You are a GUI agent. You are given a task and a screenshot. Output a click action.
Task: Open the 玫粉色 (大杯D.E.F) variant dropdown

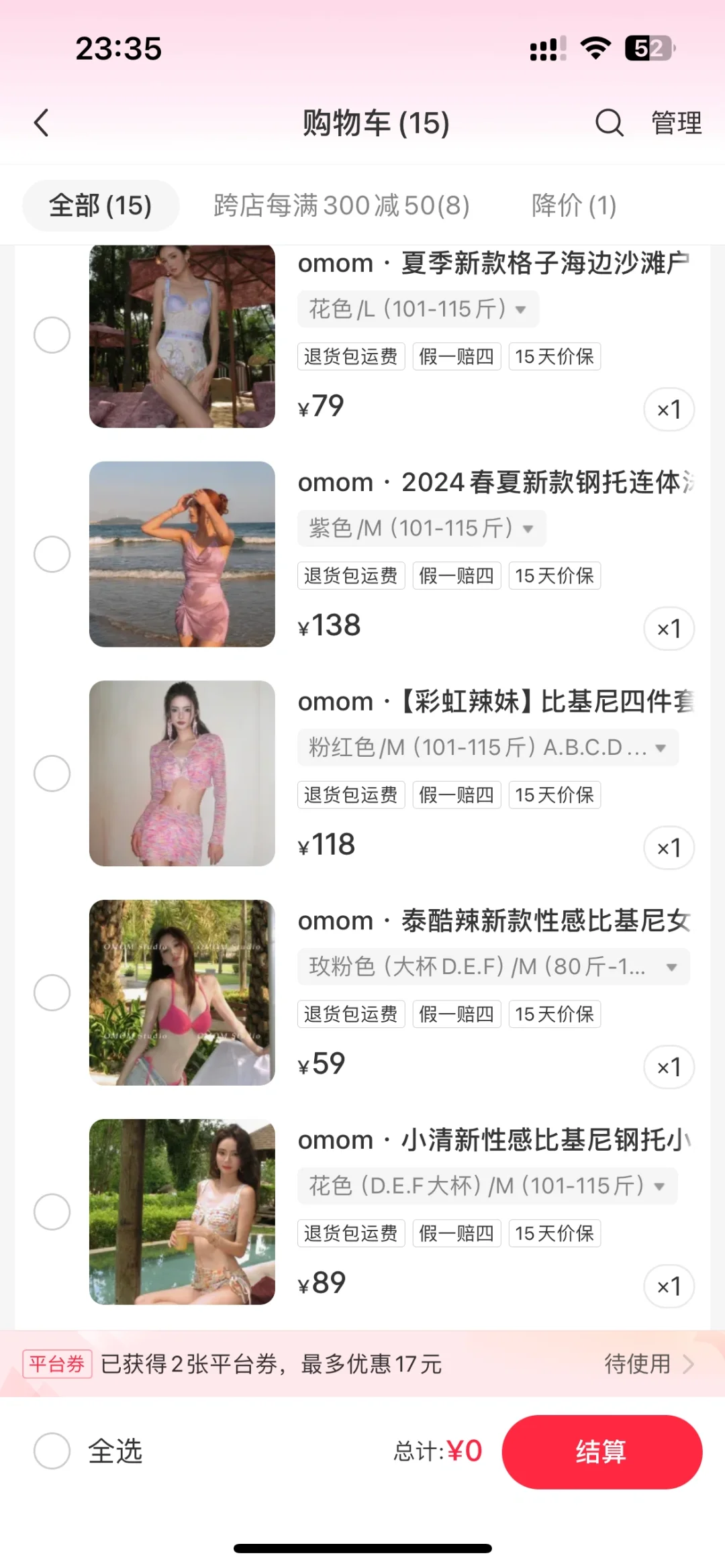click(x=493, y=967)
